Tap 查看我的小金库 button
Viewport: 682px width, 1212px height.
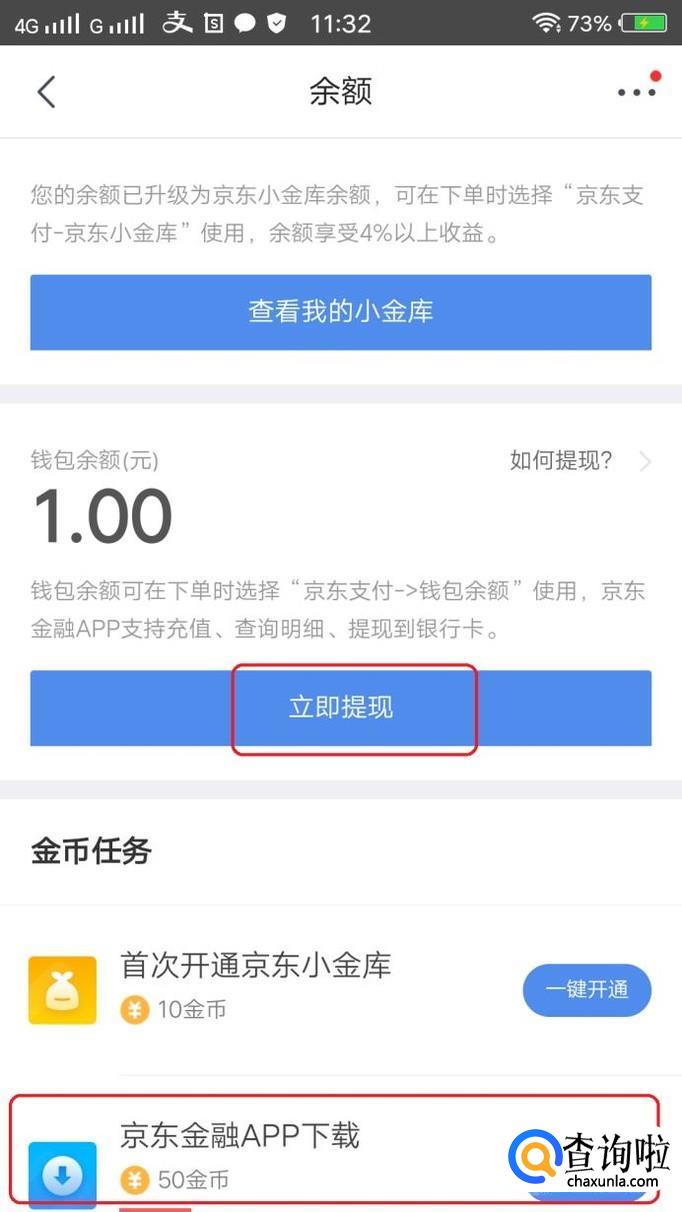tap(341, 312)
